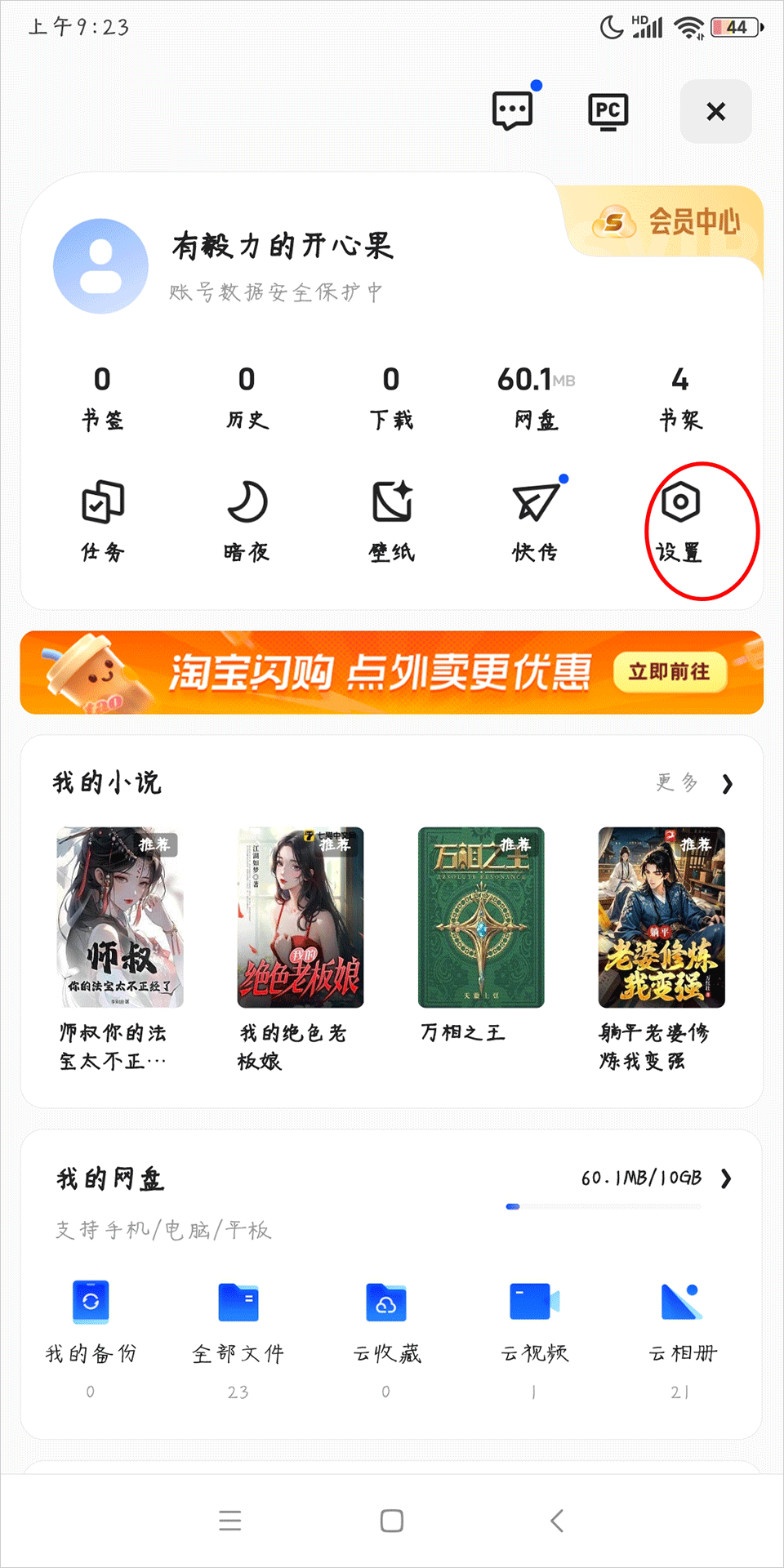The image size is (784, 1568).
Task: Open 快传 quick transfer
Action: [536, 520]
